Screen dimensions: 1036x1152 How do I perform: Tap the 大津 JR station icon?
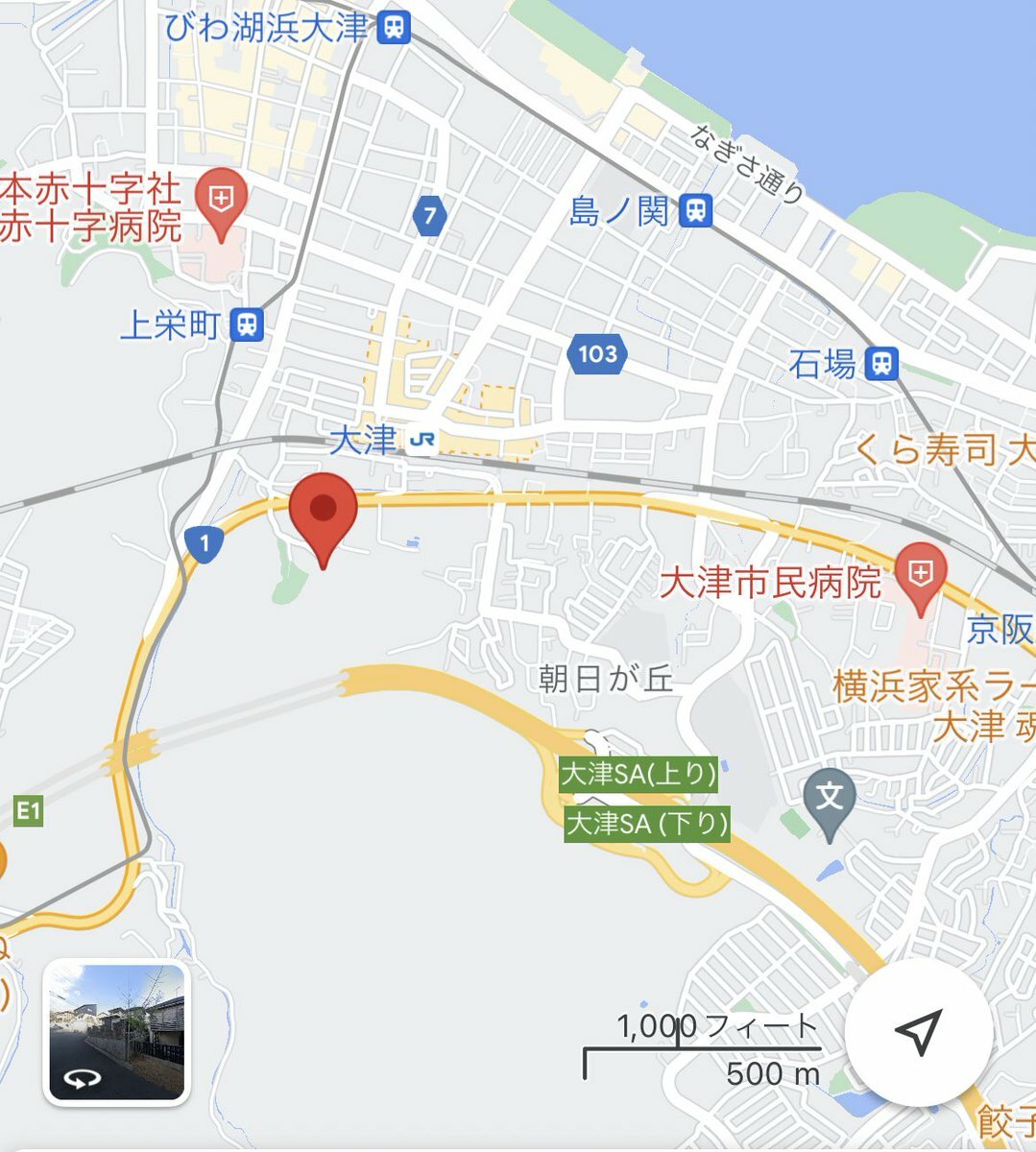coord(422,441)
